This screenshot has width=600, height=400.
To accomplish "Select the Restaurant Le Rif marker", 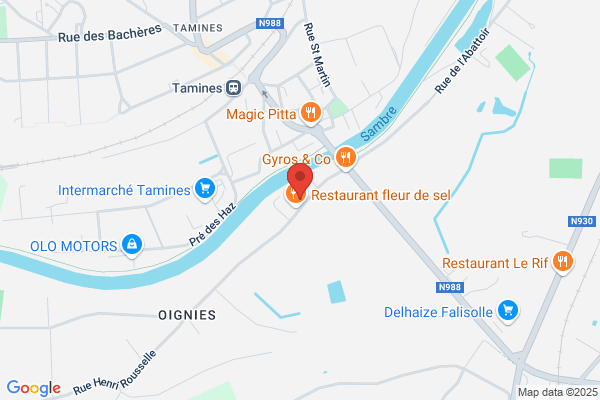I will click(x=562, y=262).
